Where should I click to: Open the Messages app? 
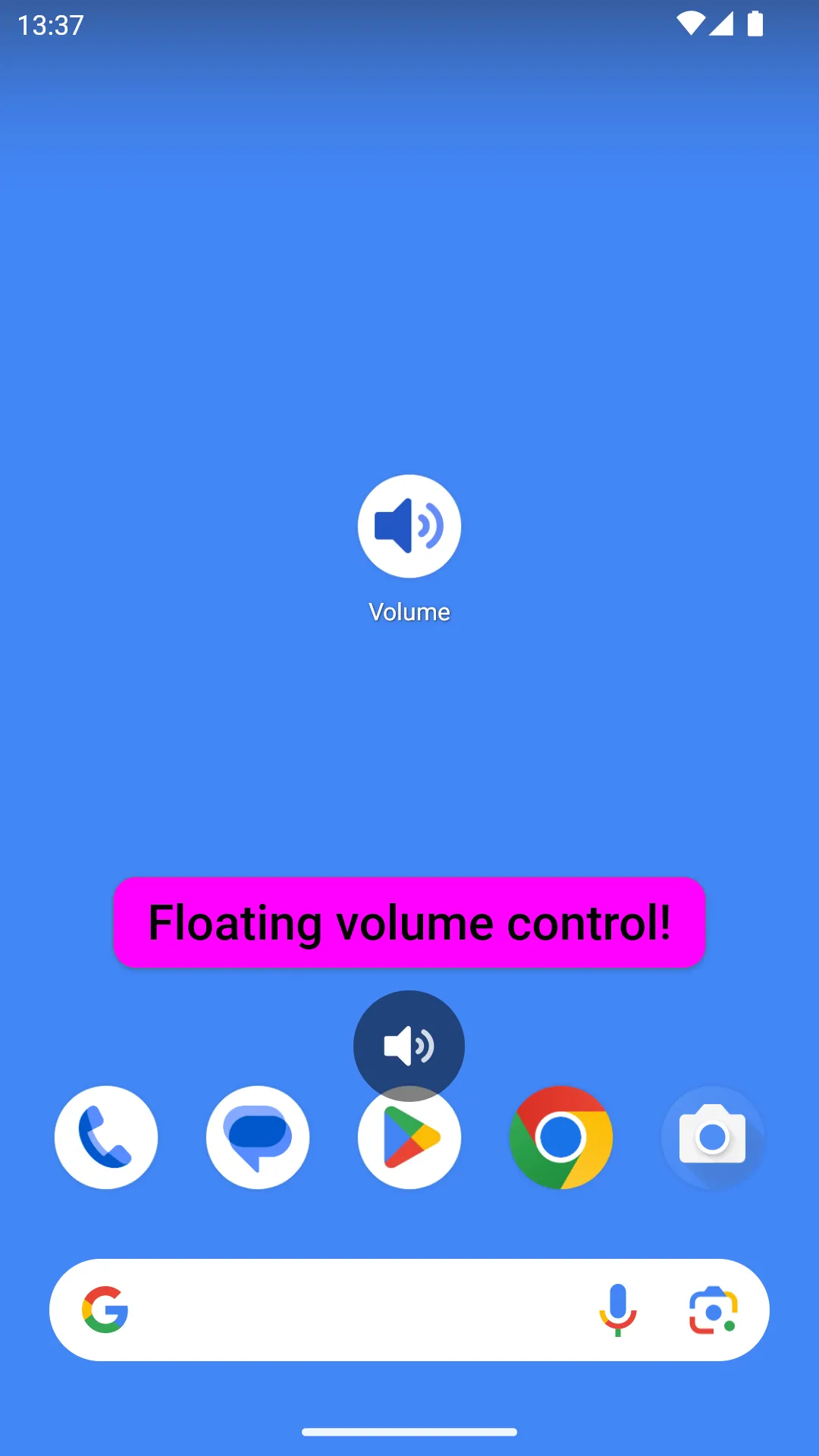click(258, 1136)
